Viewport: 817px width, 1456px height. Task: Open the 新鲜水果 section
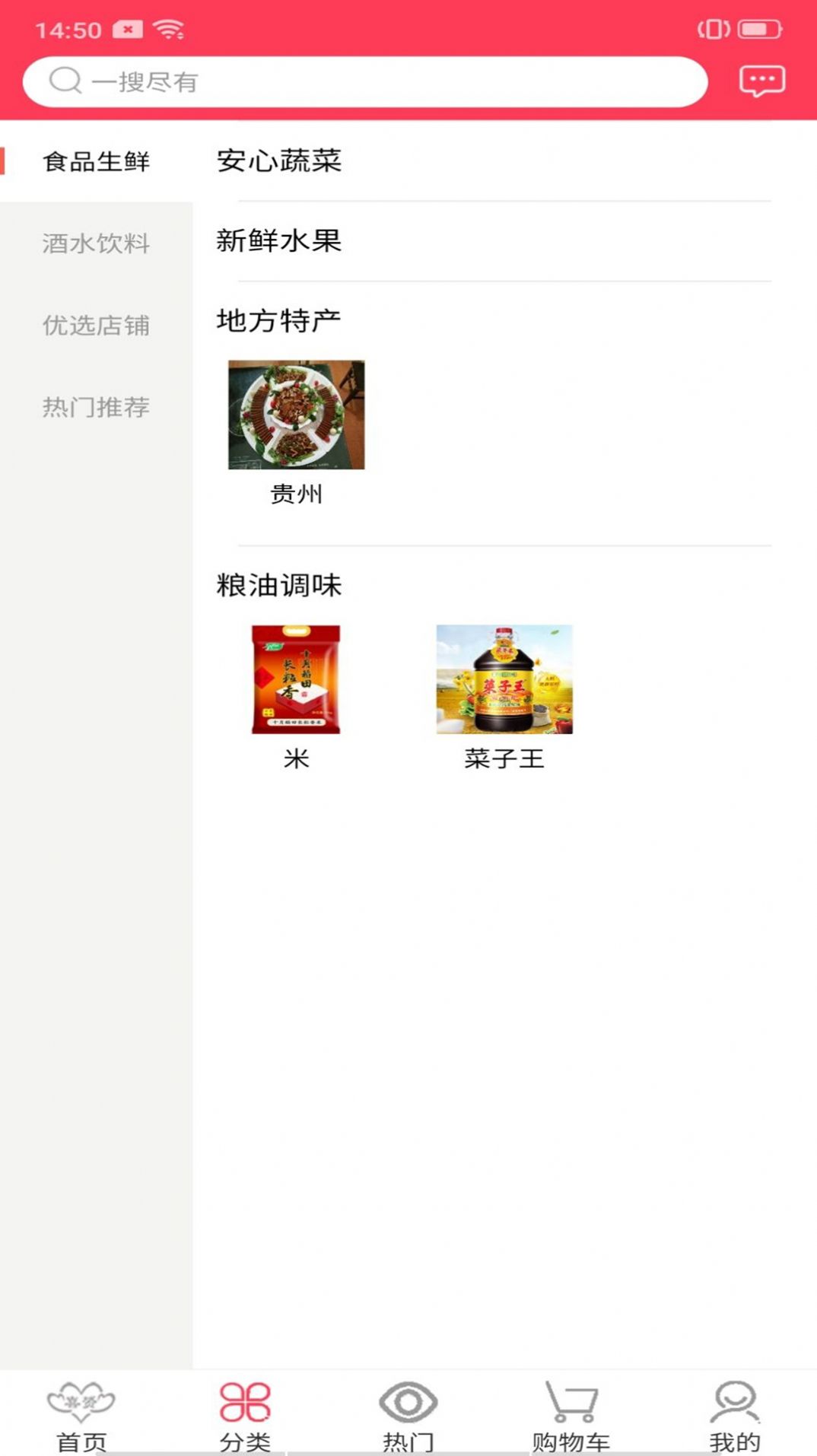click(x=278, y=239)
